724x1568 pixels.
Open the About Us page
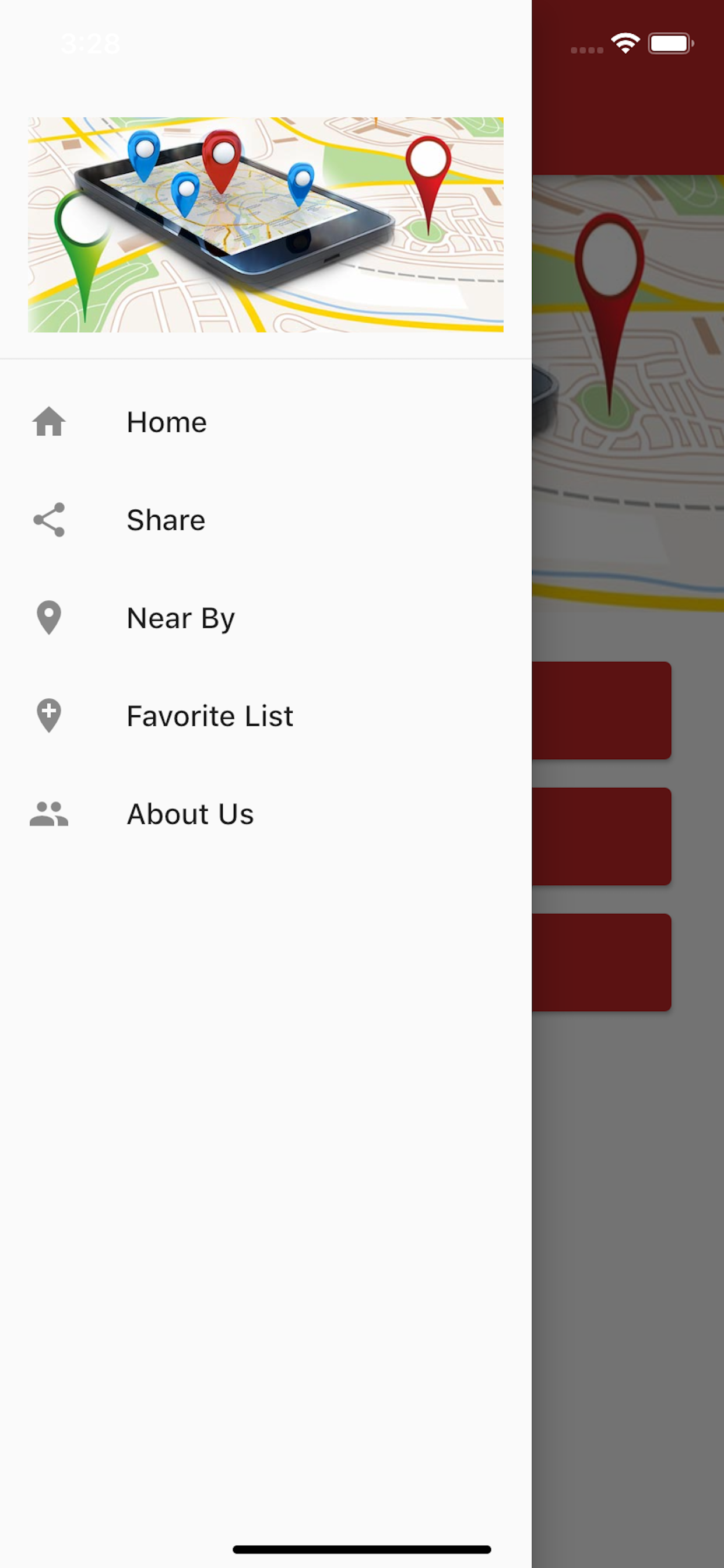pos(190,814)
